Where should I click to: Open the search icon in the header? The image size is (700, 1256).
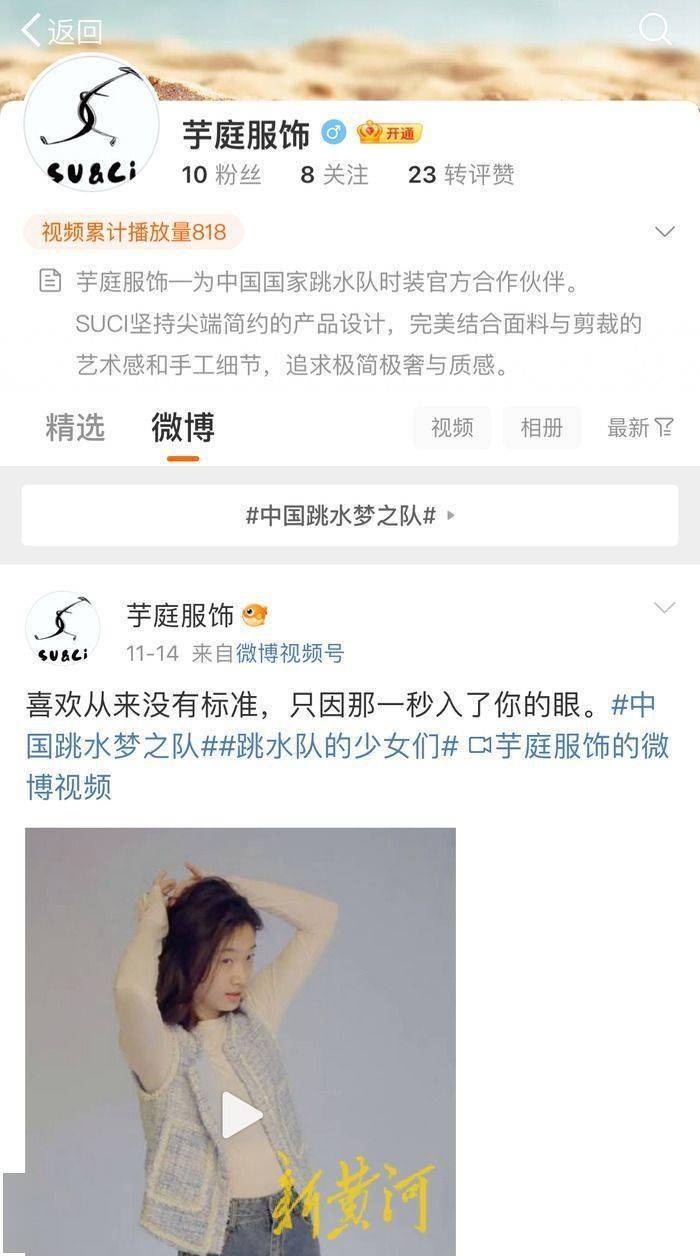(x=655, y=30)
